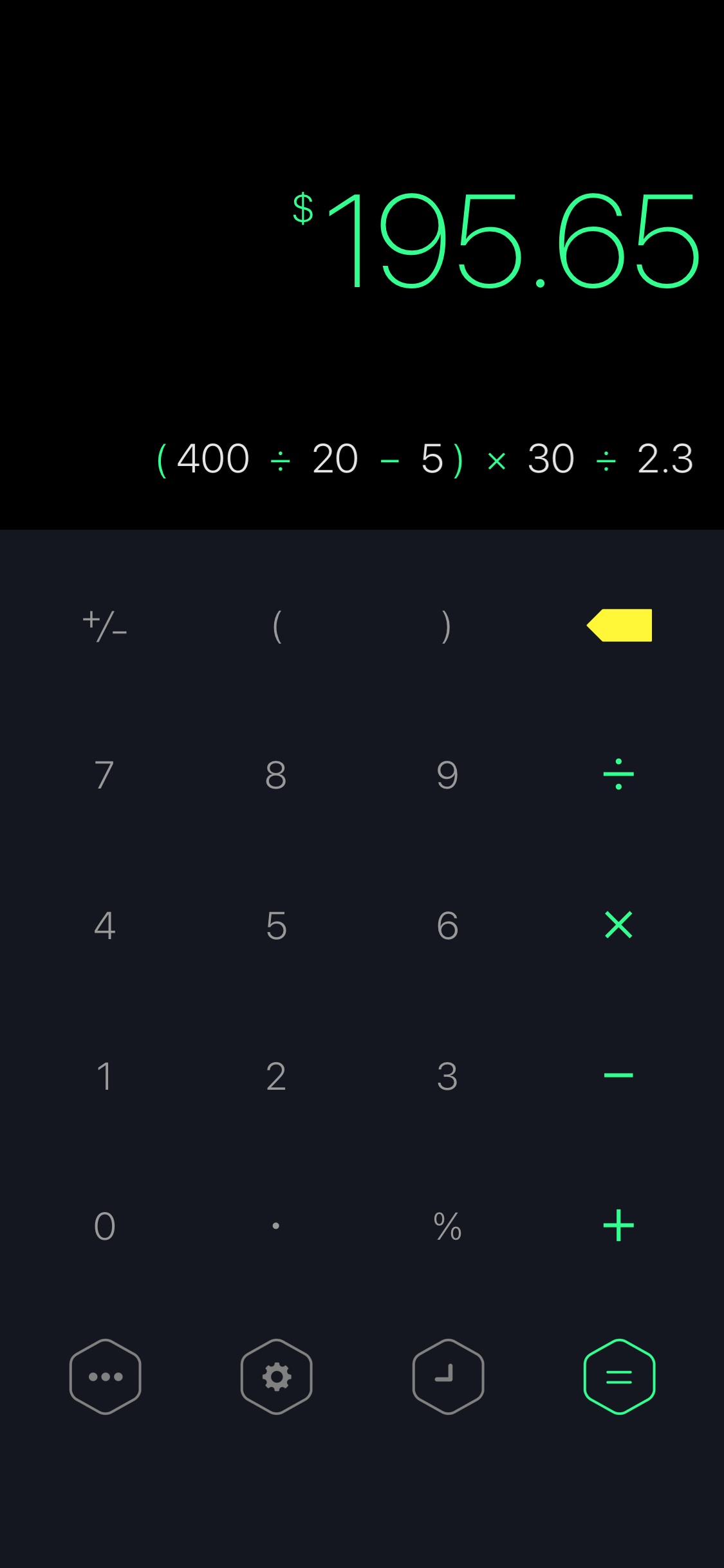Open the history clock button
Screen dimensions: 724x1568
point(448,1376)
